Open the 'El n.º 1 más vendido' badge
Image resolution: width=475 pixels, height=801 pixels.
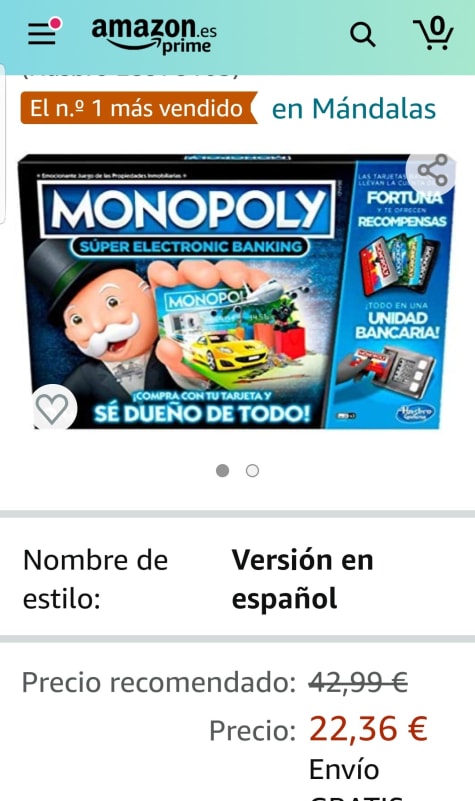click(x=139, y=108)
